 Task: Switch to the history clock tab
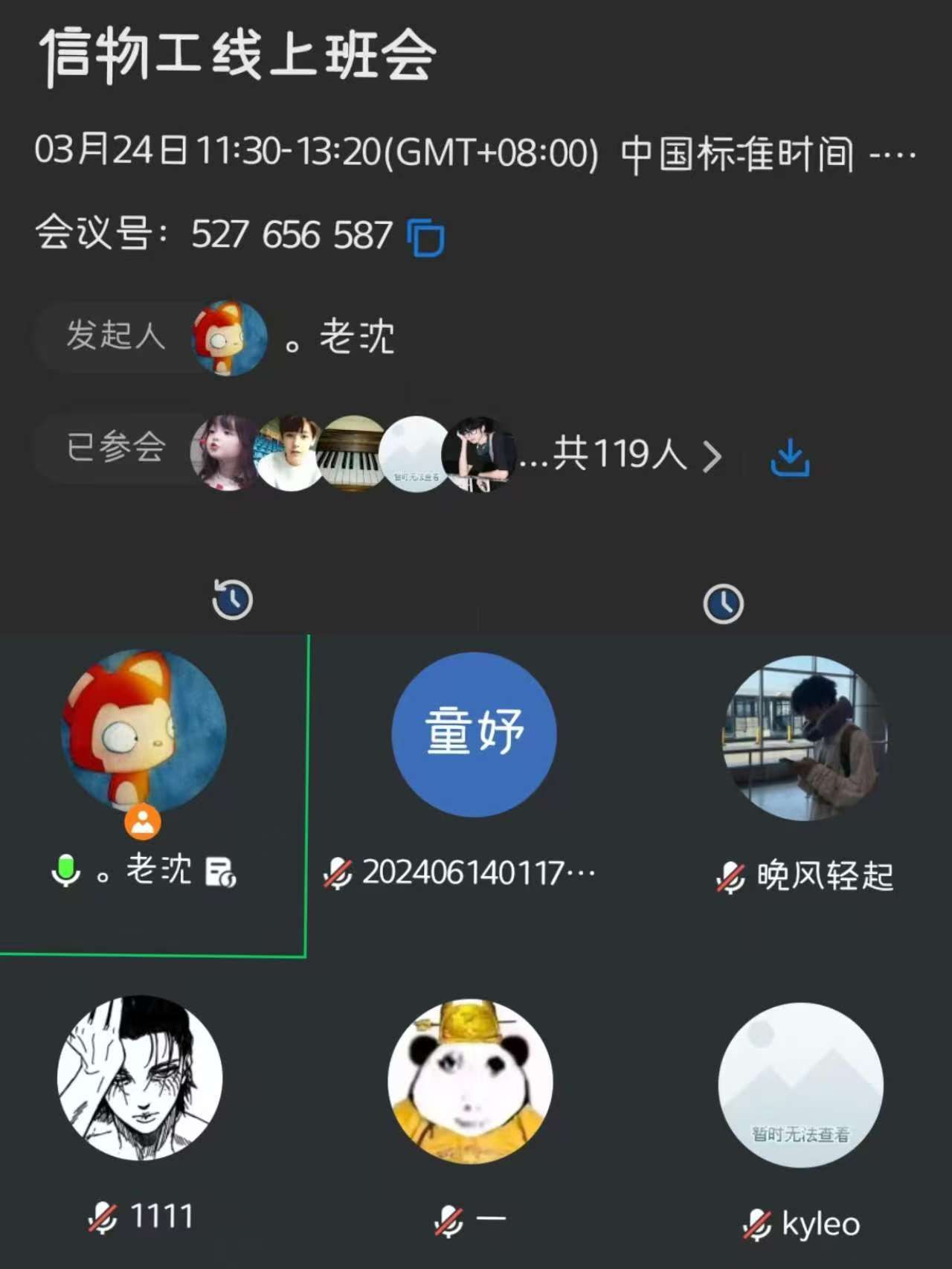(233, 600)
